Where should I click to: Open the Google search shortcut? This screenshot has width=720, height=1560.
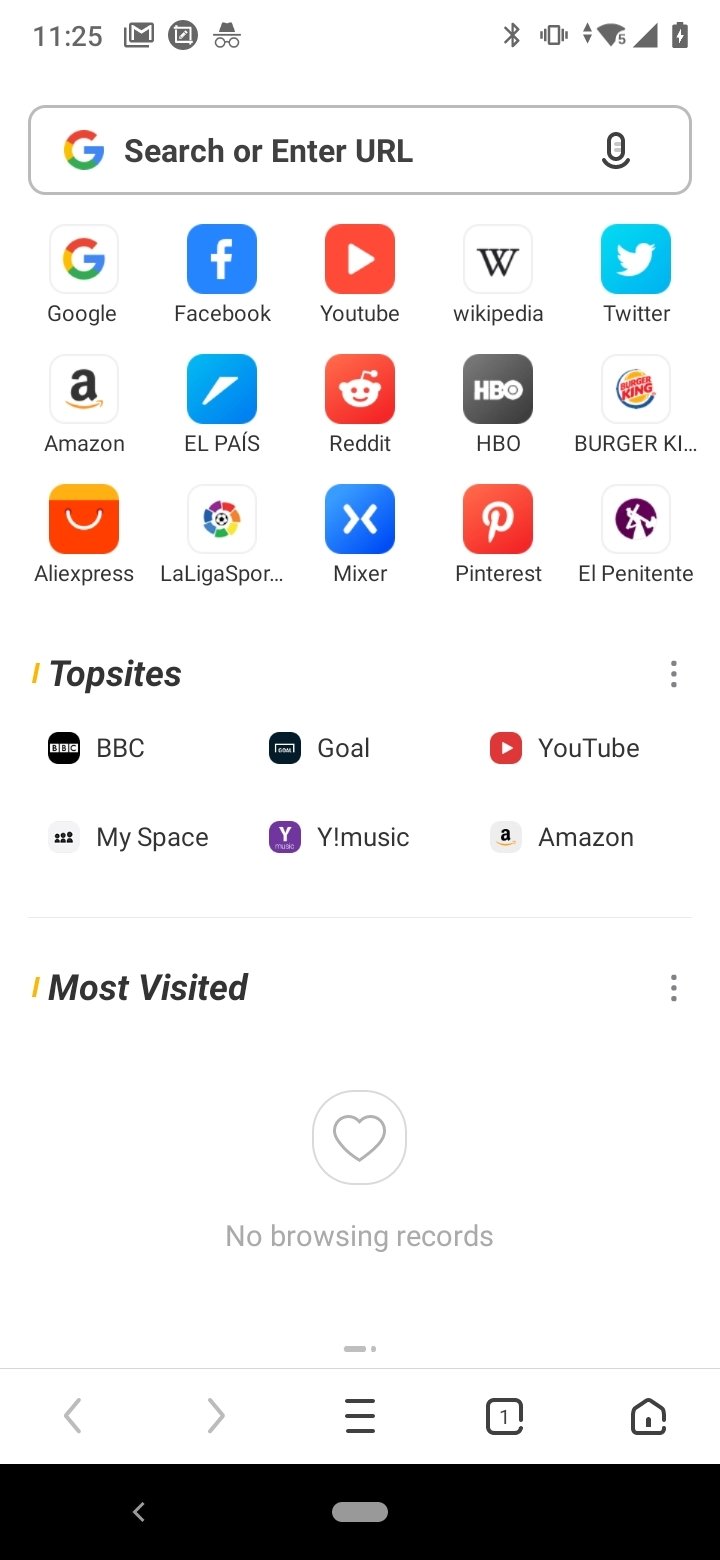[83, 258]
